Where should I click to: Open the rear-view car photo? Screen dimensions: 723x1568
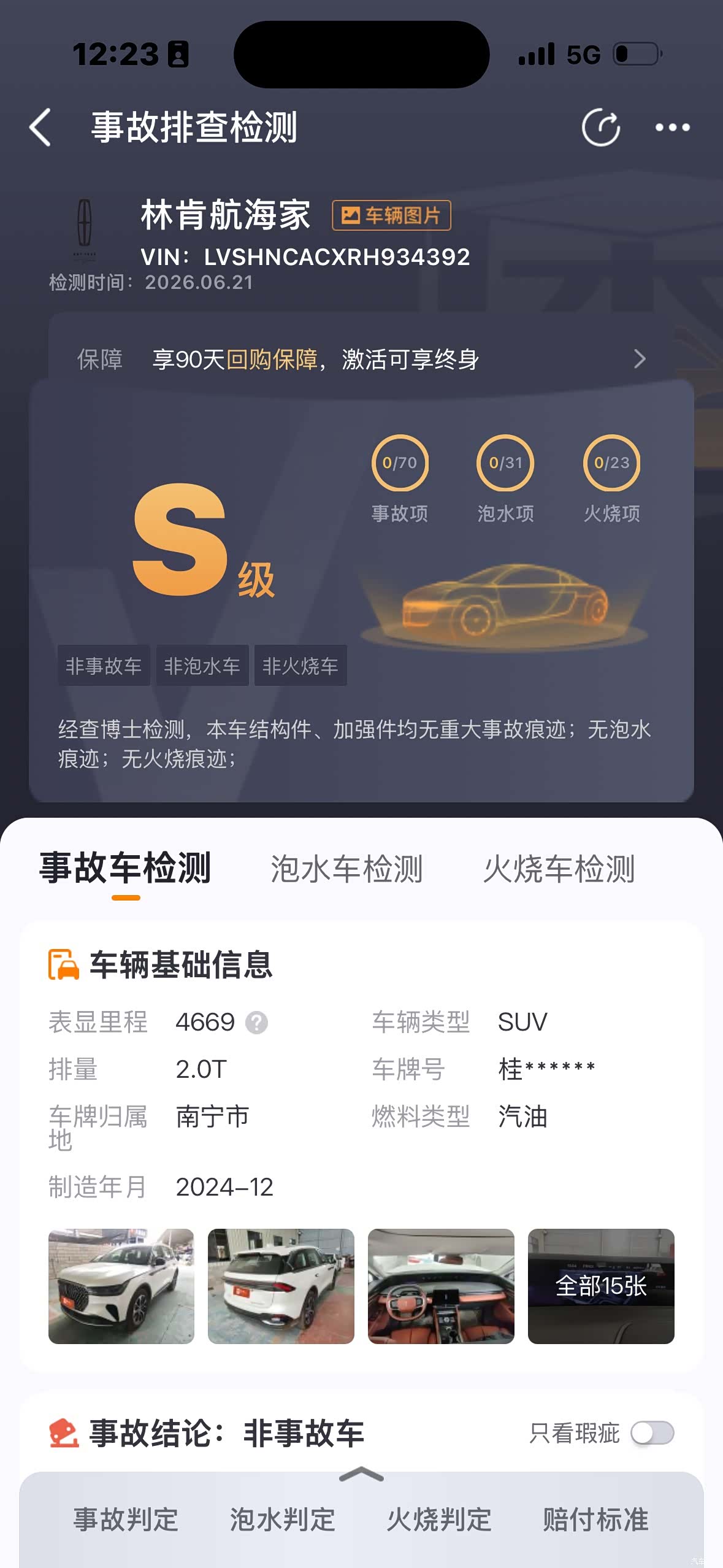click(281, 1286)
